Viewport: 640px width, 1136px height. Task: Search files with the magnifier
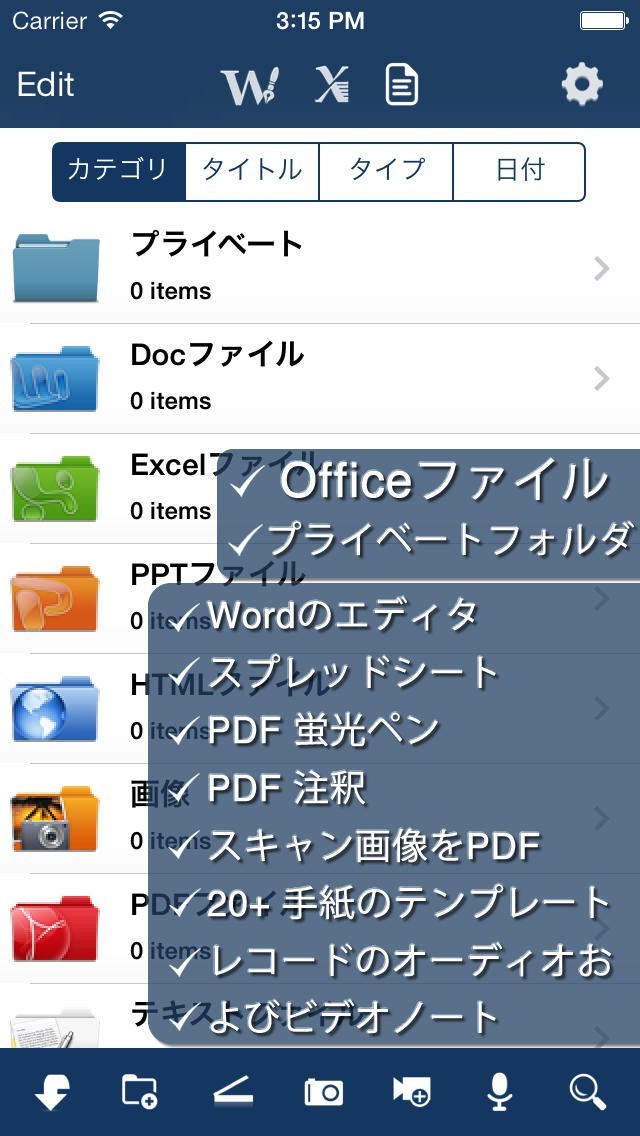click(x=587, y=1092)
